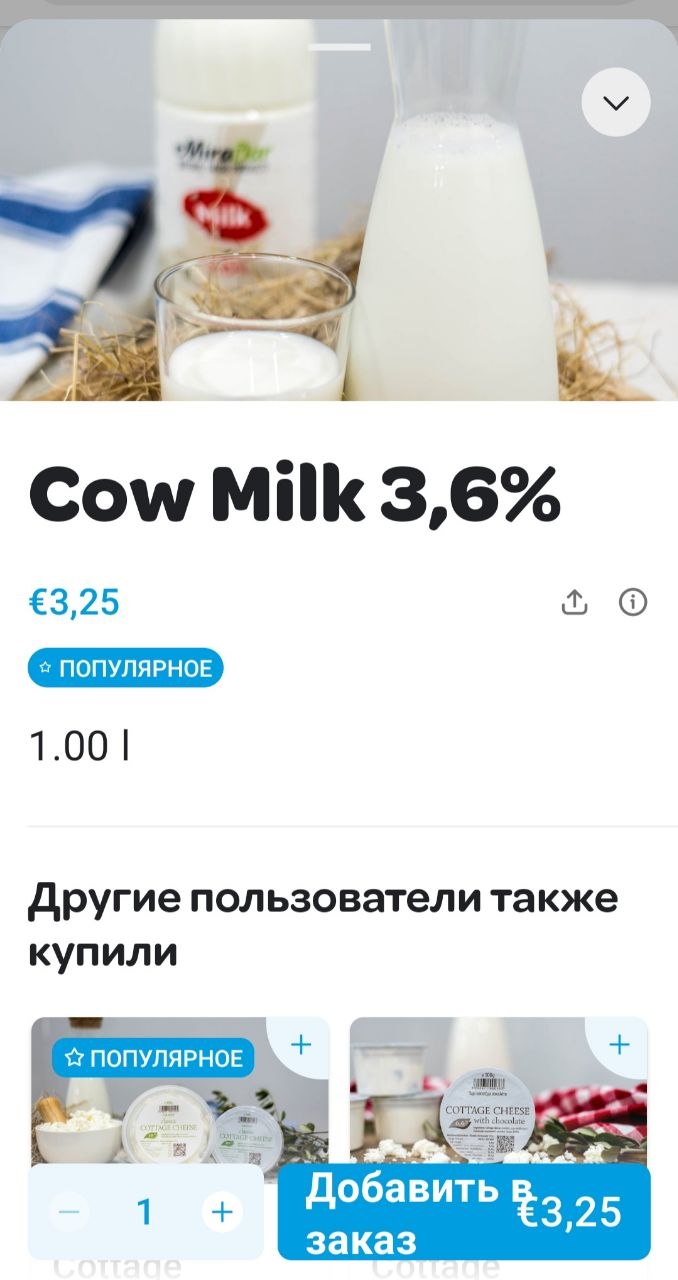Open product info for Cow Milk 3,6%
This screenshot has height=1280, width=678.
point(633,602)
